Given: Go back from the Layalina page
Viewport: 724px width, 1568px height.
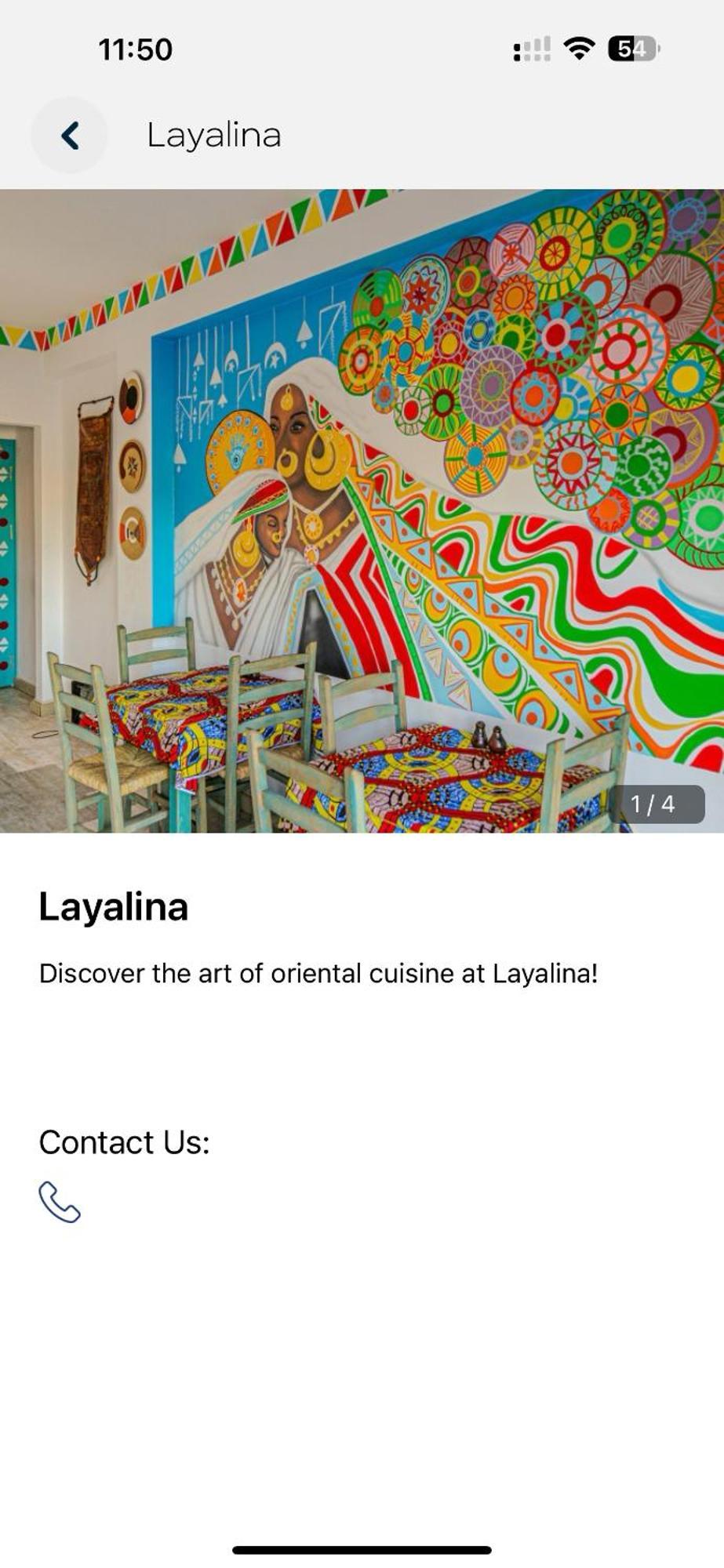Looking at the screenshot, I should click(x=69, y=135).
